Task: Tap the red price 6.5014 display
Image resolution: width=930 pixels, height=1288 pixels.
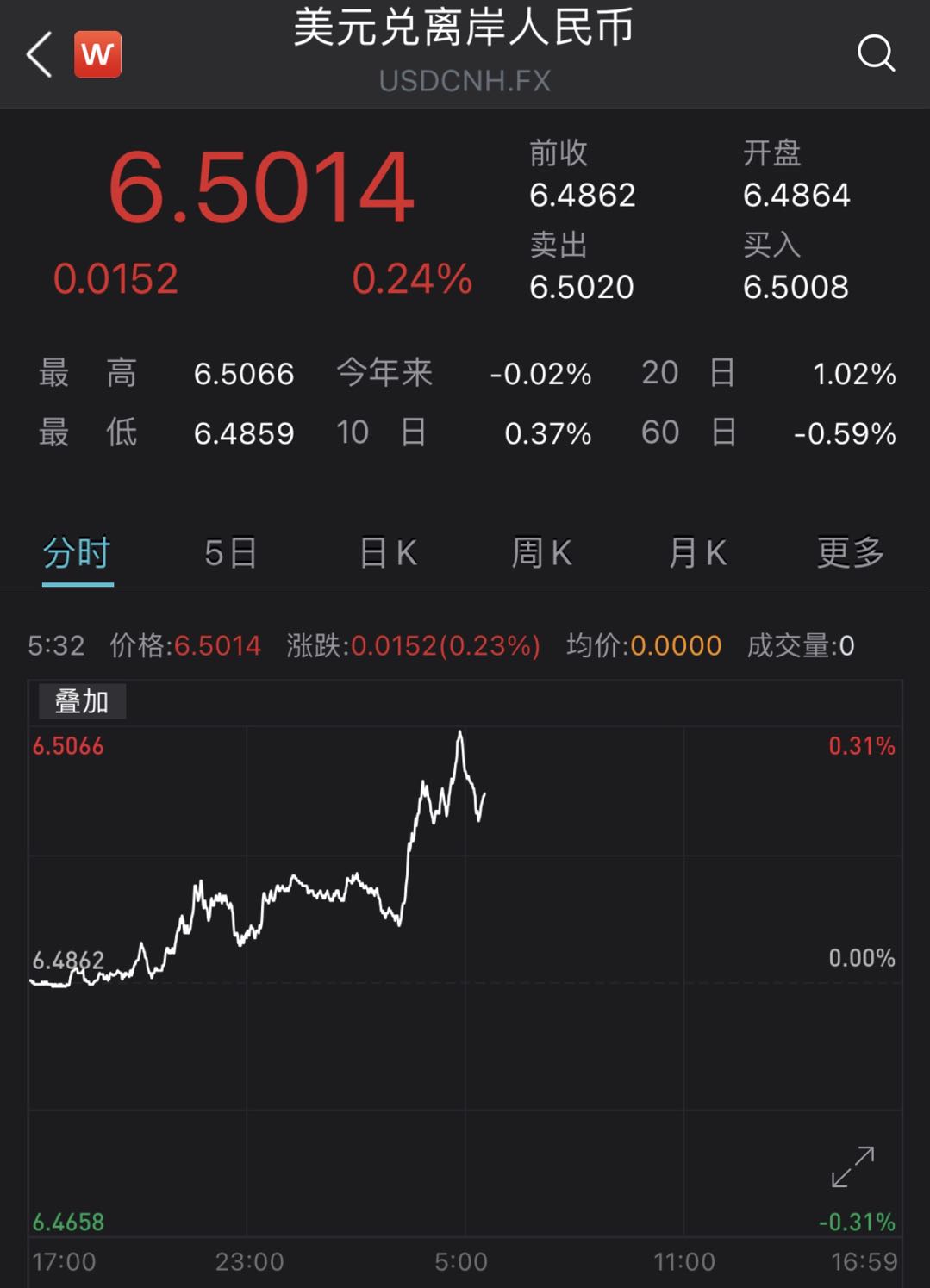Action: [x=263, y=186]
